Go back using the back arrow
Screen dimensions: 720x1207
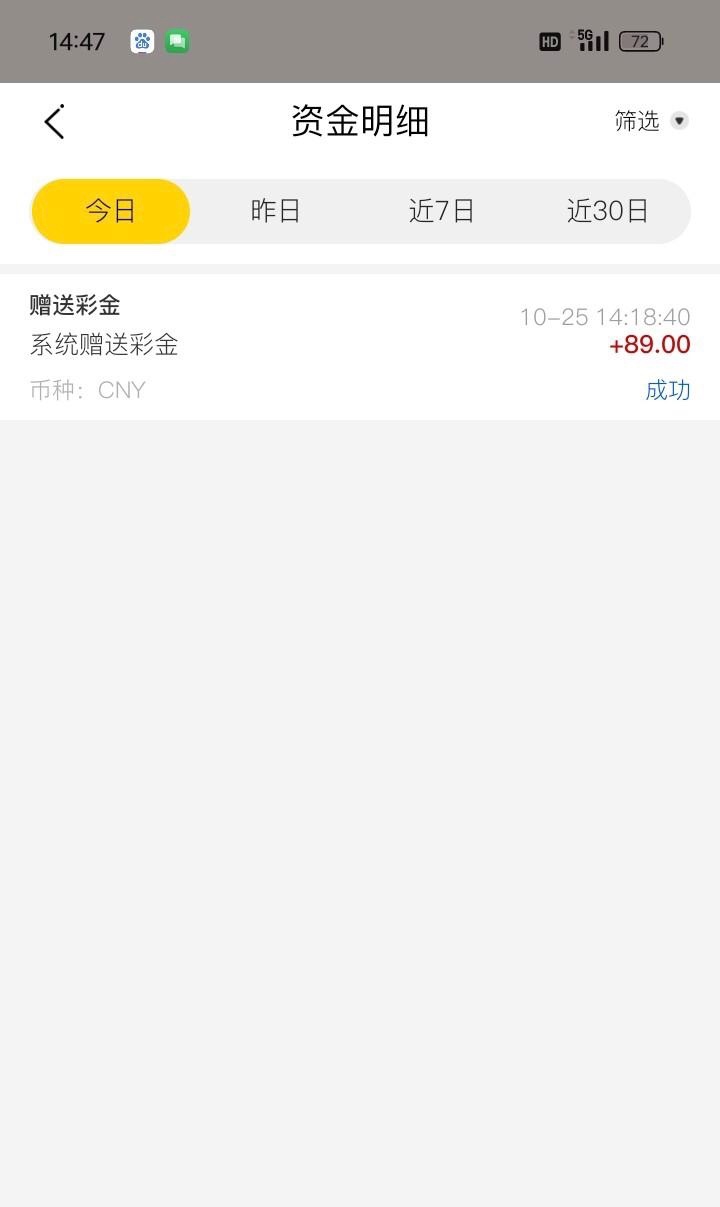pyautogui.click(x=55, y=122)
